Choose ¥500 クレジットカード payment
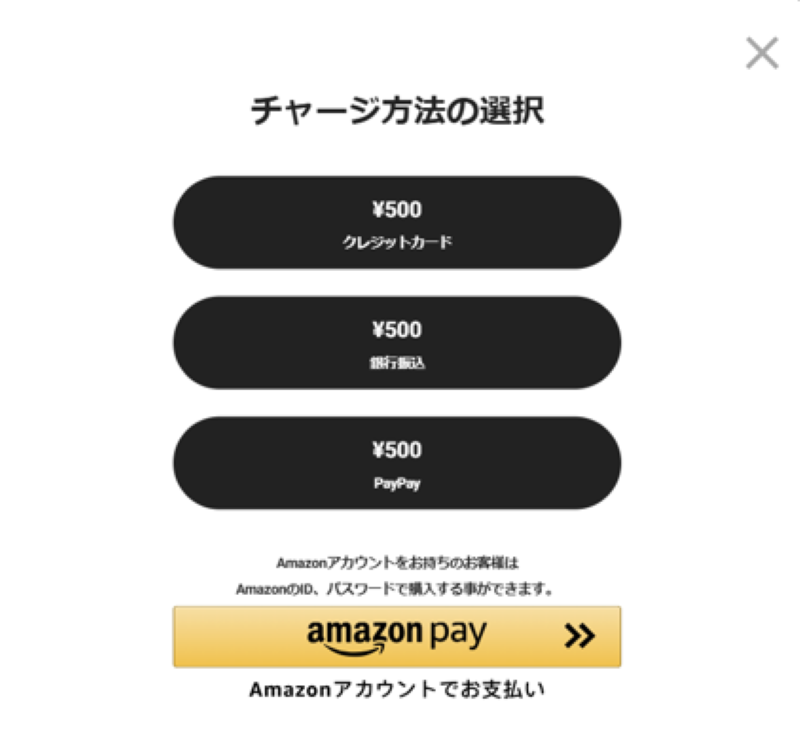 (x=397, y=223)
